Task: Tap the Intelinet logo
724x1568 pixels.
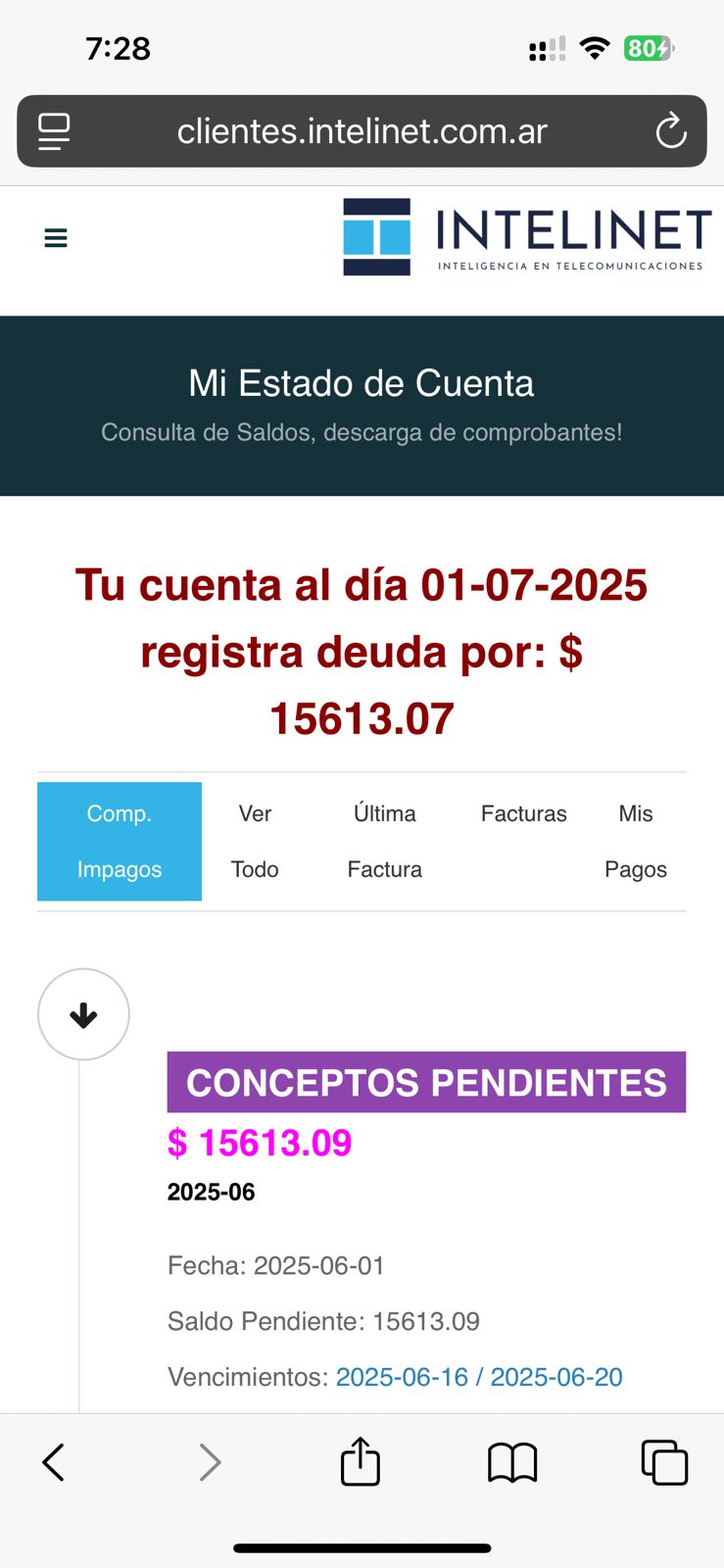Action: 526,237
